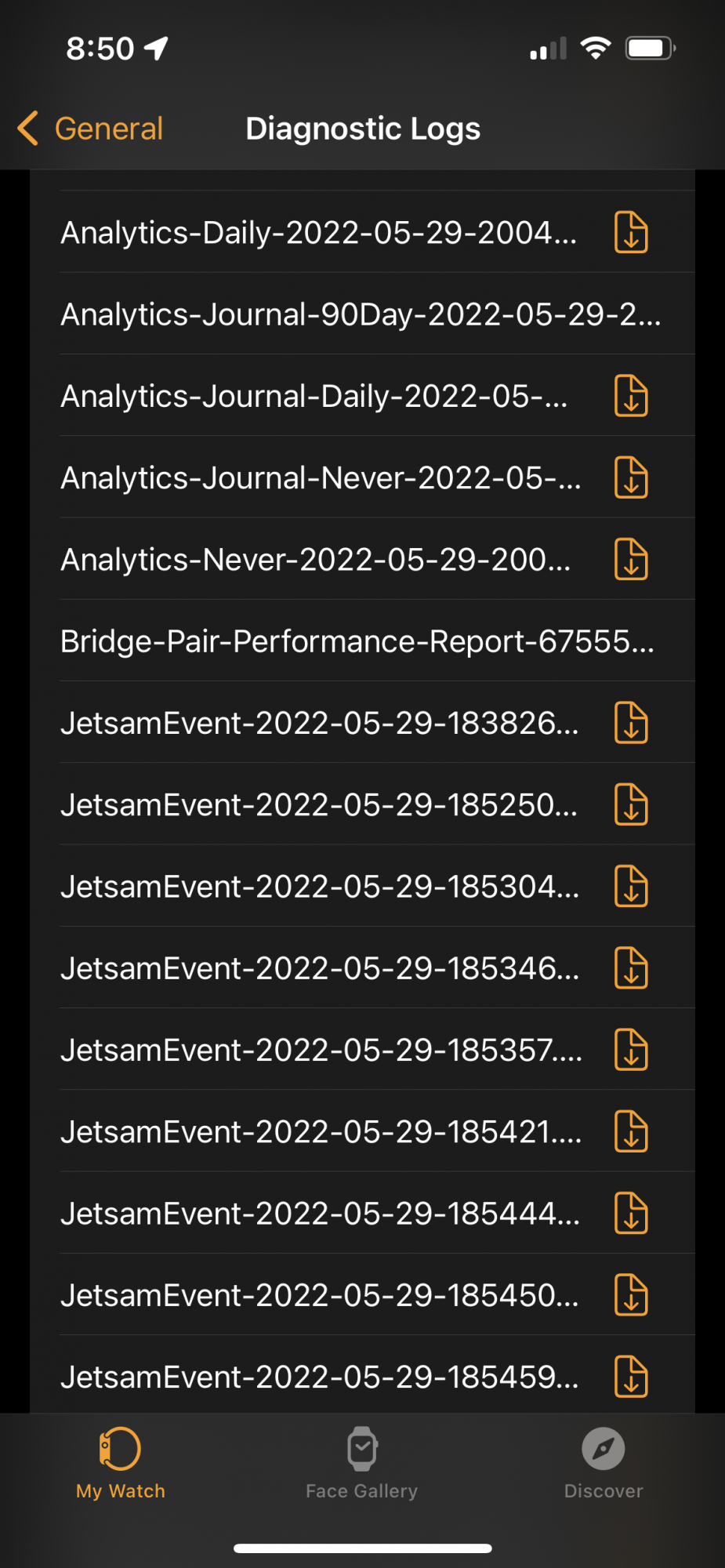
Task: Download the Analytics-Never-2022-05-29 log
Action: click(x=631, y=560)
